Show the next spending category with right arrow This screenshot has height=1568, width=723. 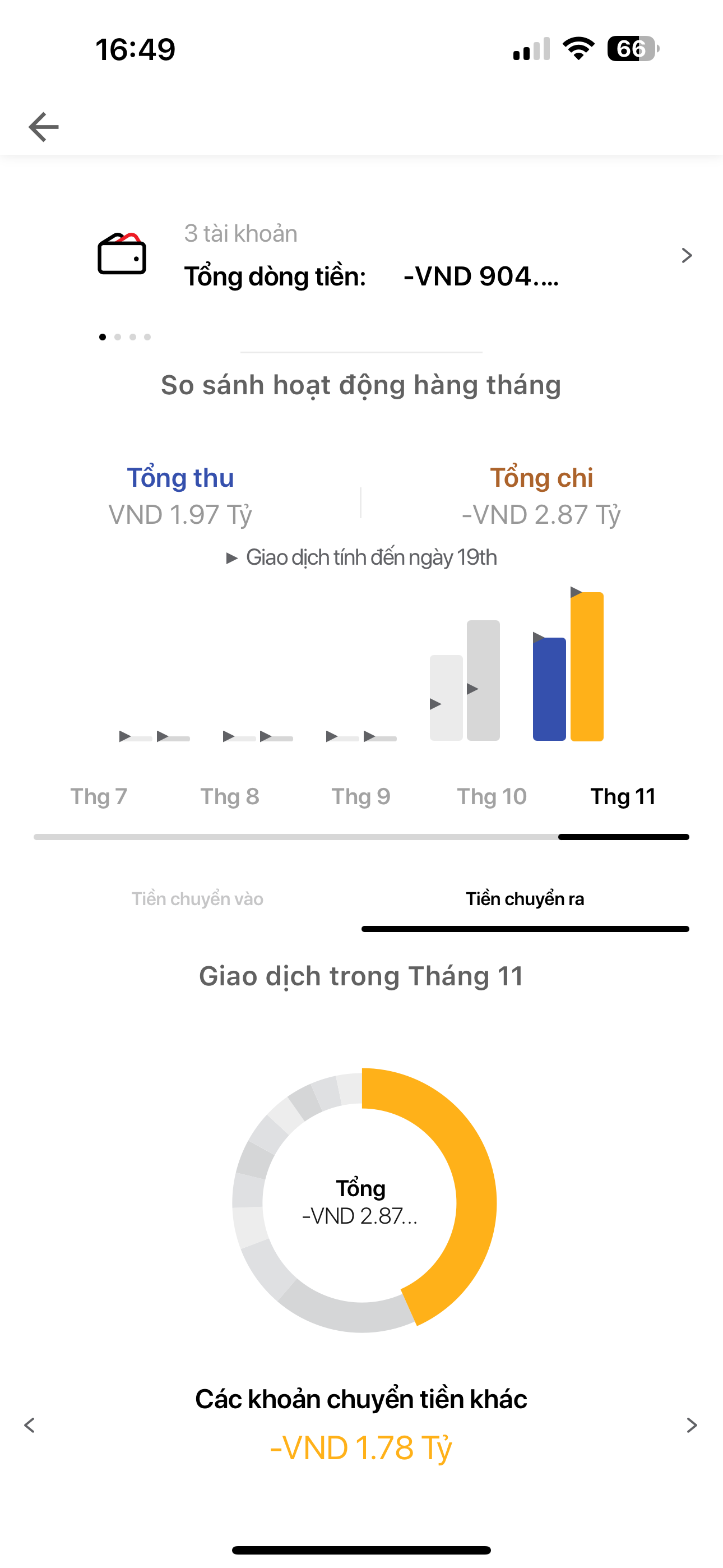tap(692, 1425)
